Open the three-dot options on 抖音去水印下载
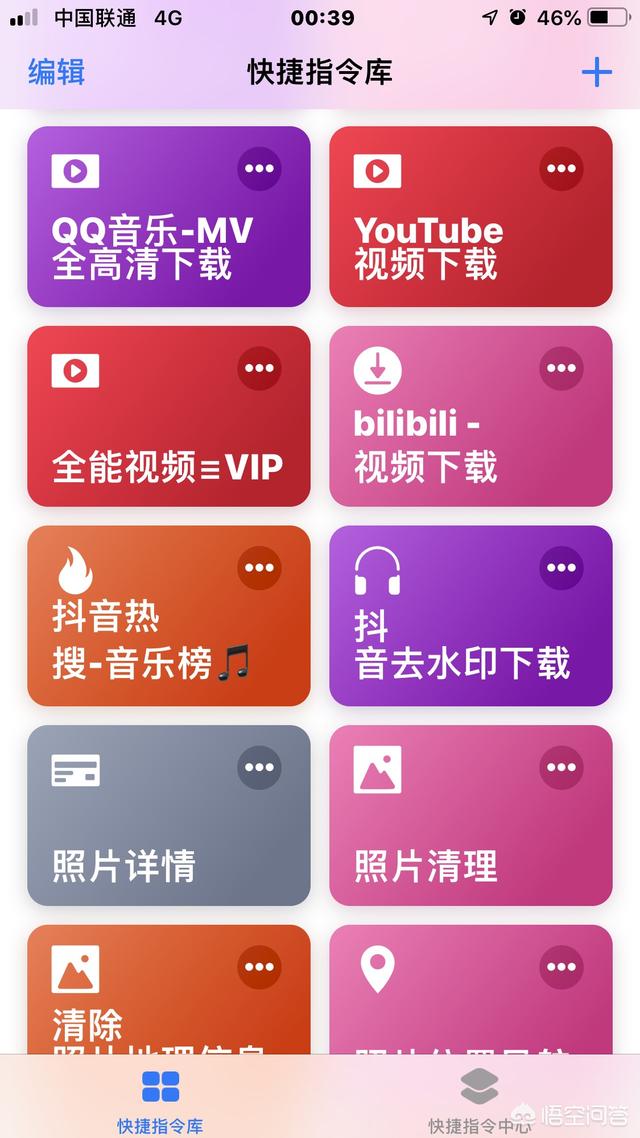Image resolution: width=640 pixels, height=1138 pixels. point(561,568)
